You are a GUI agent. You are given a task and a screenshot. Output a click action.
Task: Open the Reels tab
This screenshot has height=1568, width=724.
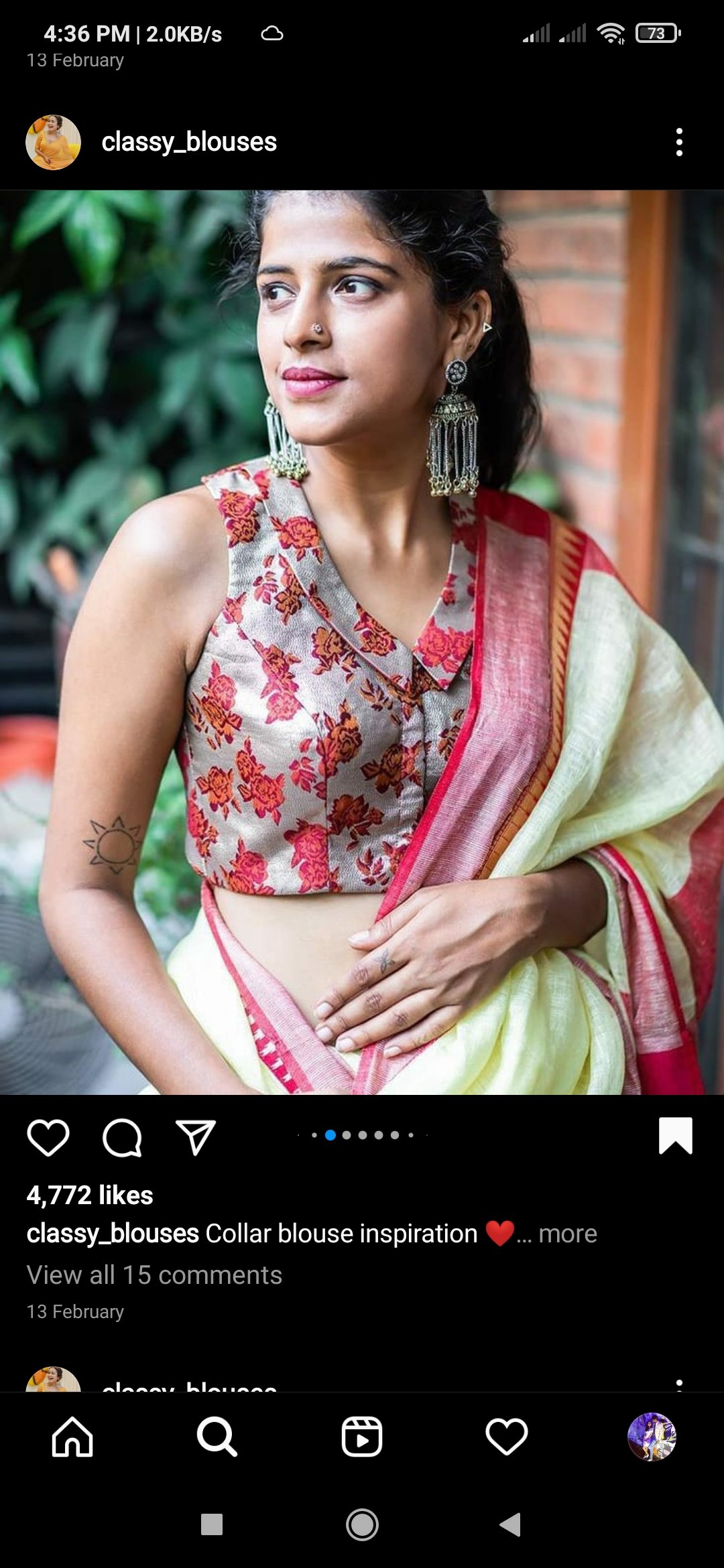(362, 1437)
